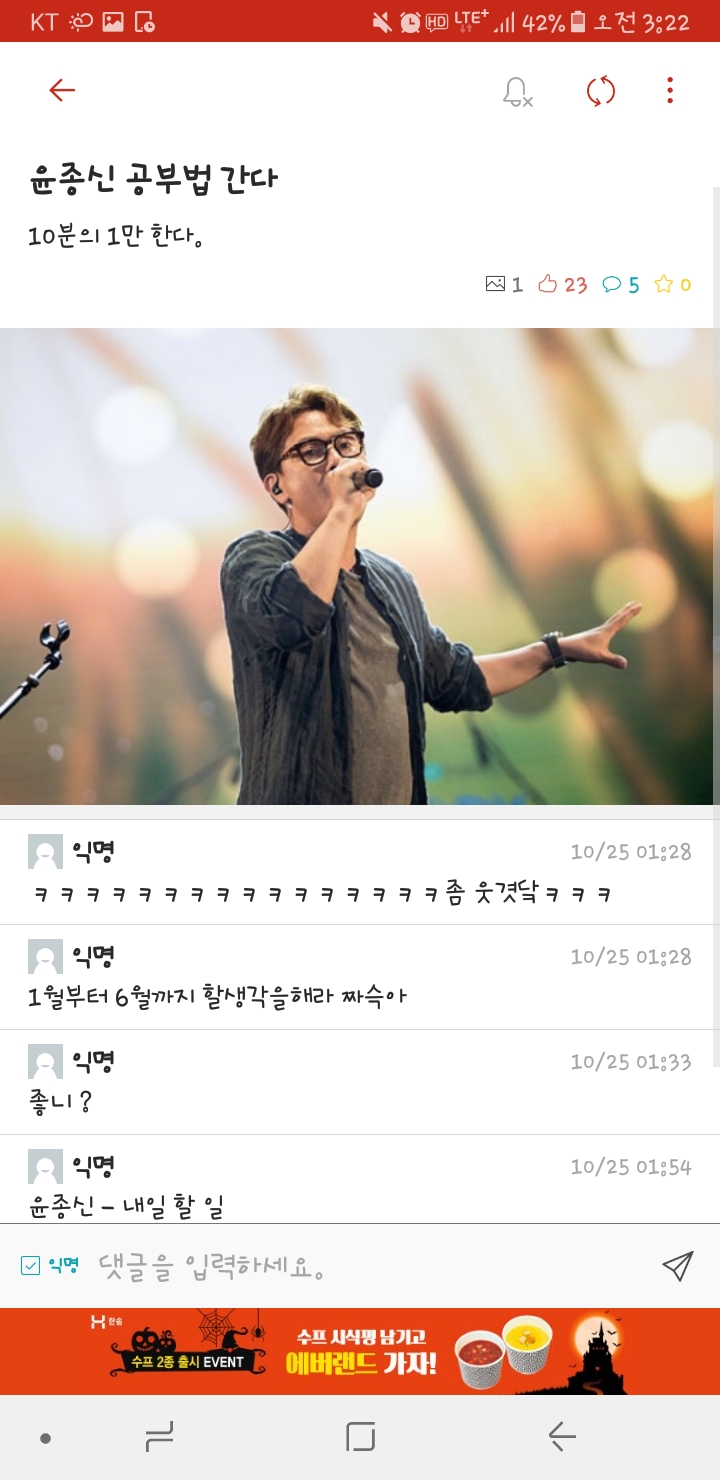
Task: Open the three-dot overflow menu
Action: [670, 91]
